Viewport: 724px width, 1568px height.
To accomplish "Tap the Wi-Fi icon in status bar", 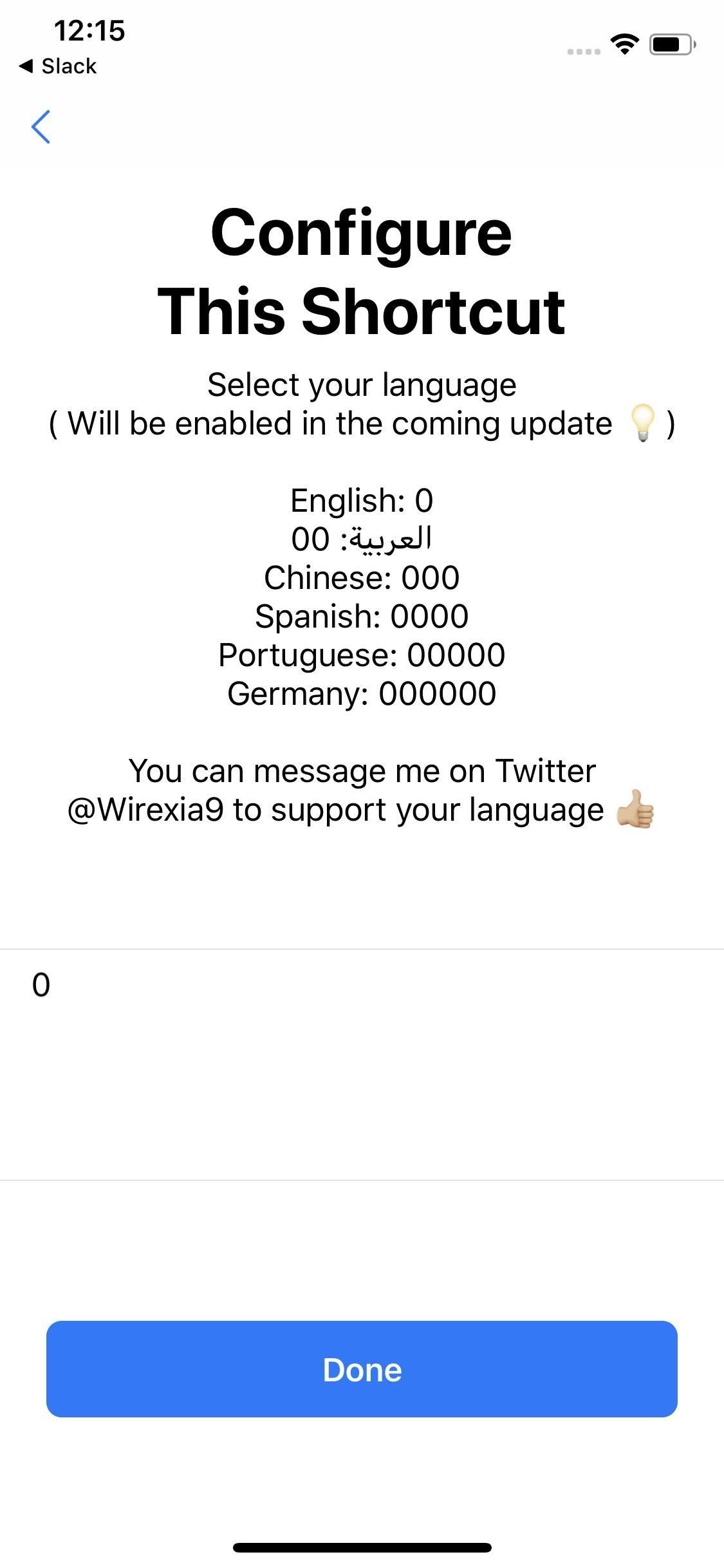I will coord(623,44).
